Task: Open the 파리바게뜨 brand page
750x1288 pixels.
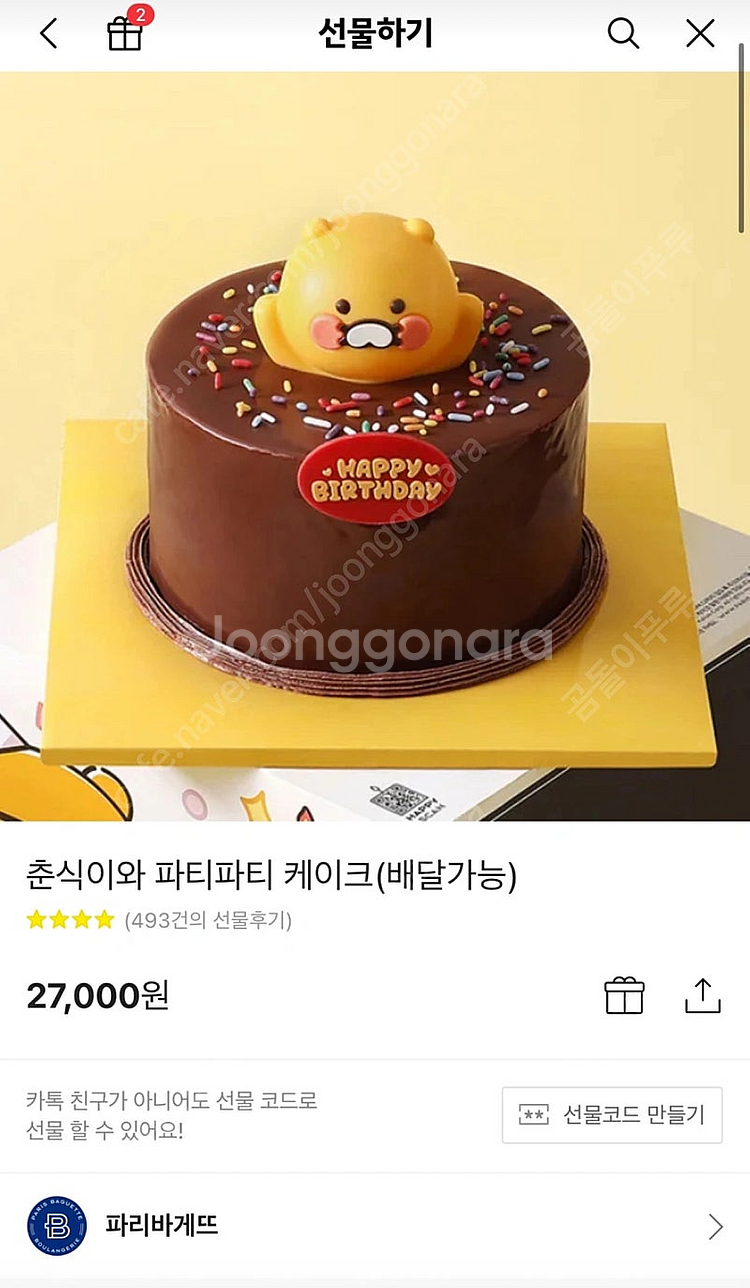Action: (375, 1226)
